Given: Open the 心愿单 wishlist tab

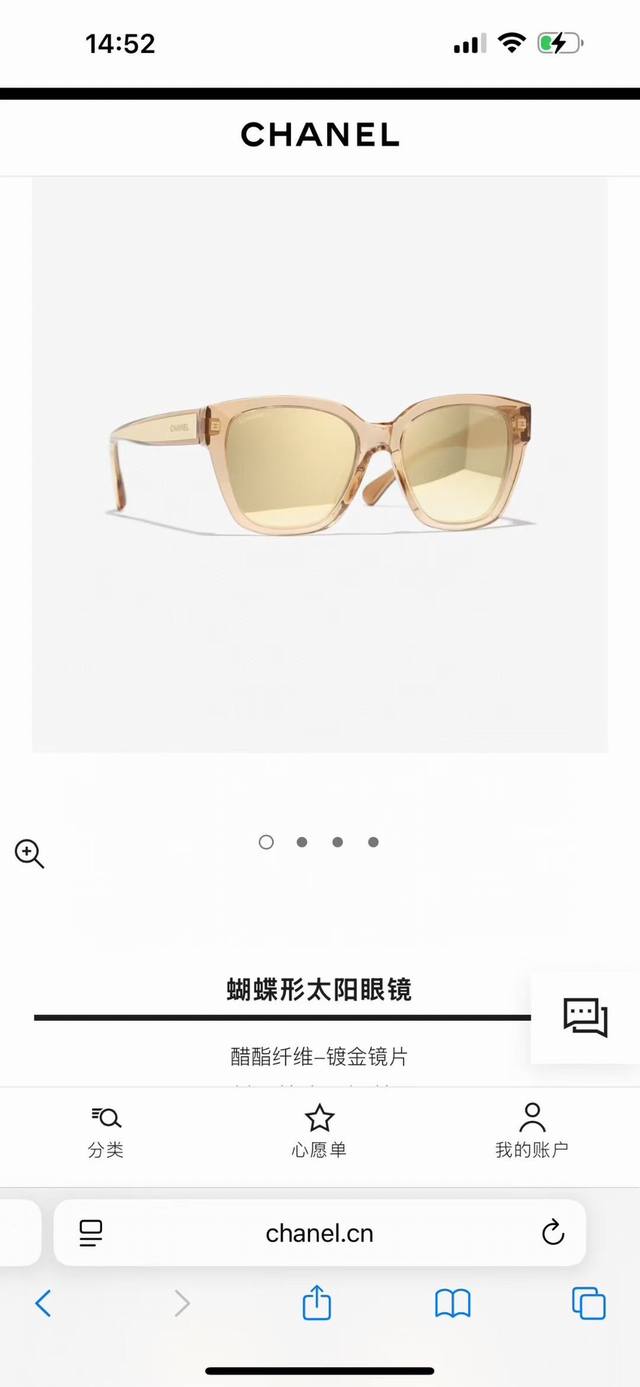Looking at the screenshot, I should pos(319,1132).
